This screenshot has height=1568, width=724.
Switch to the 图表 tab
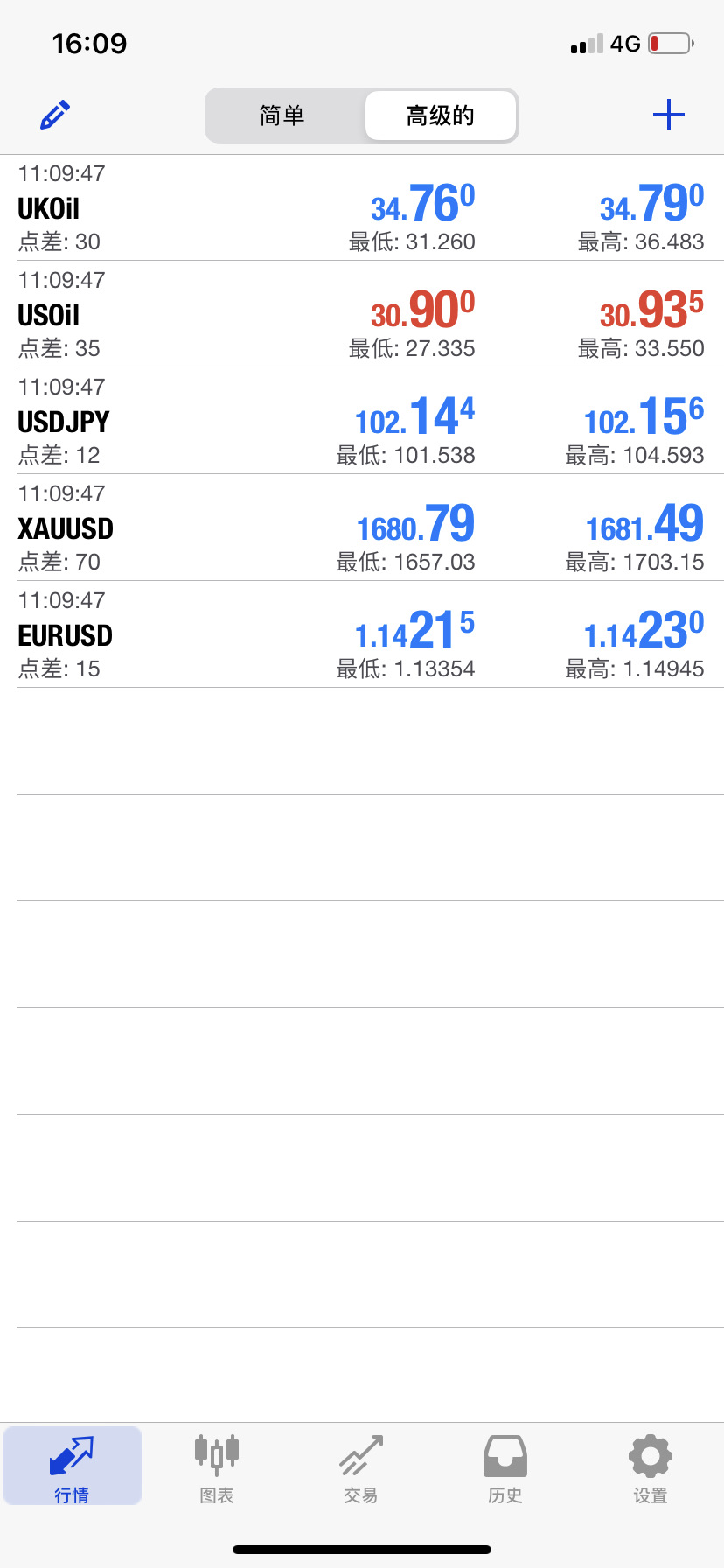(217, 1466)
